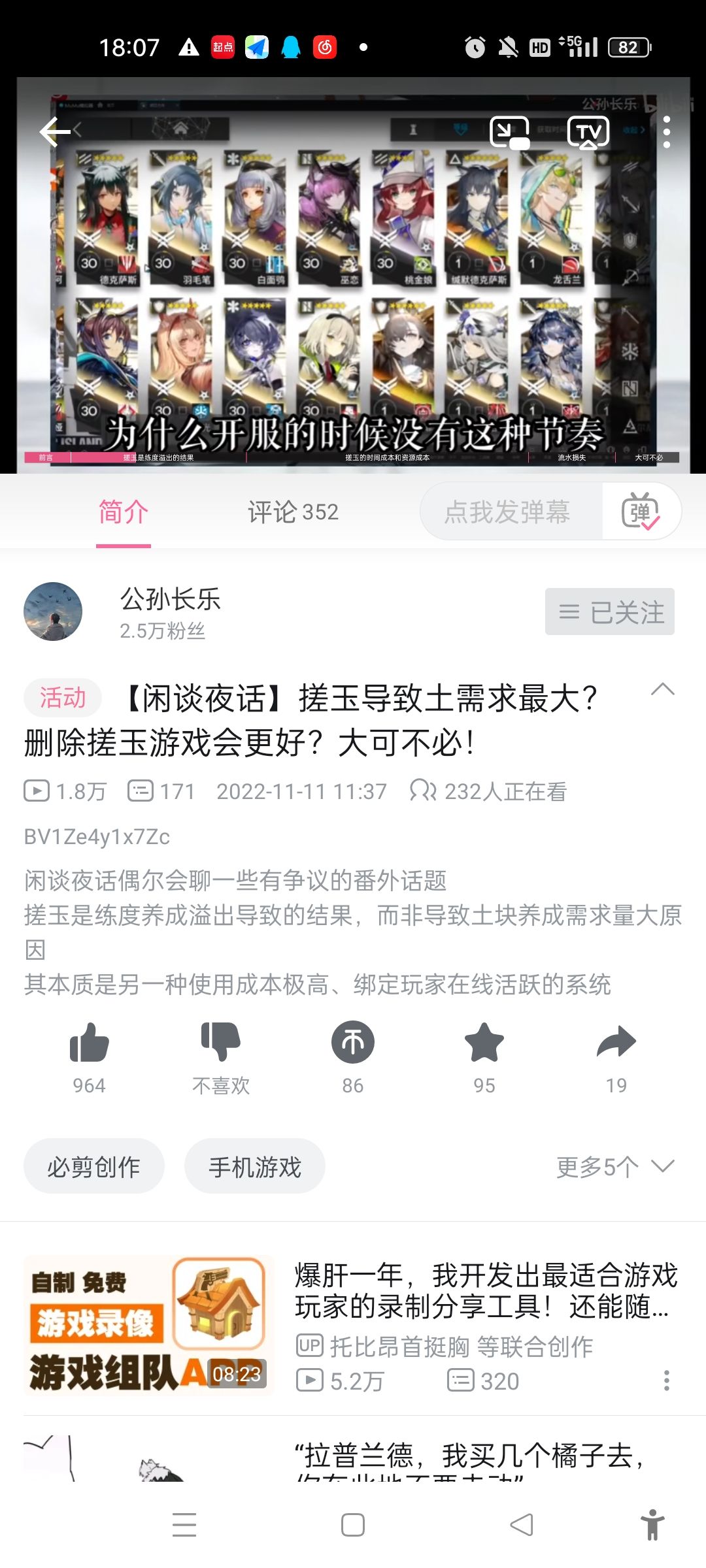Give coins to this video
This screenshot has width=706, height=1568.
(353, 1043)
